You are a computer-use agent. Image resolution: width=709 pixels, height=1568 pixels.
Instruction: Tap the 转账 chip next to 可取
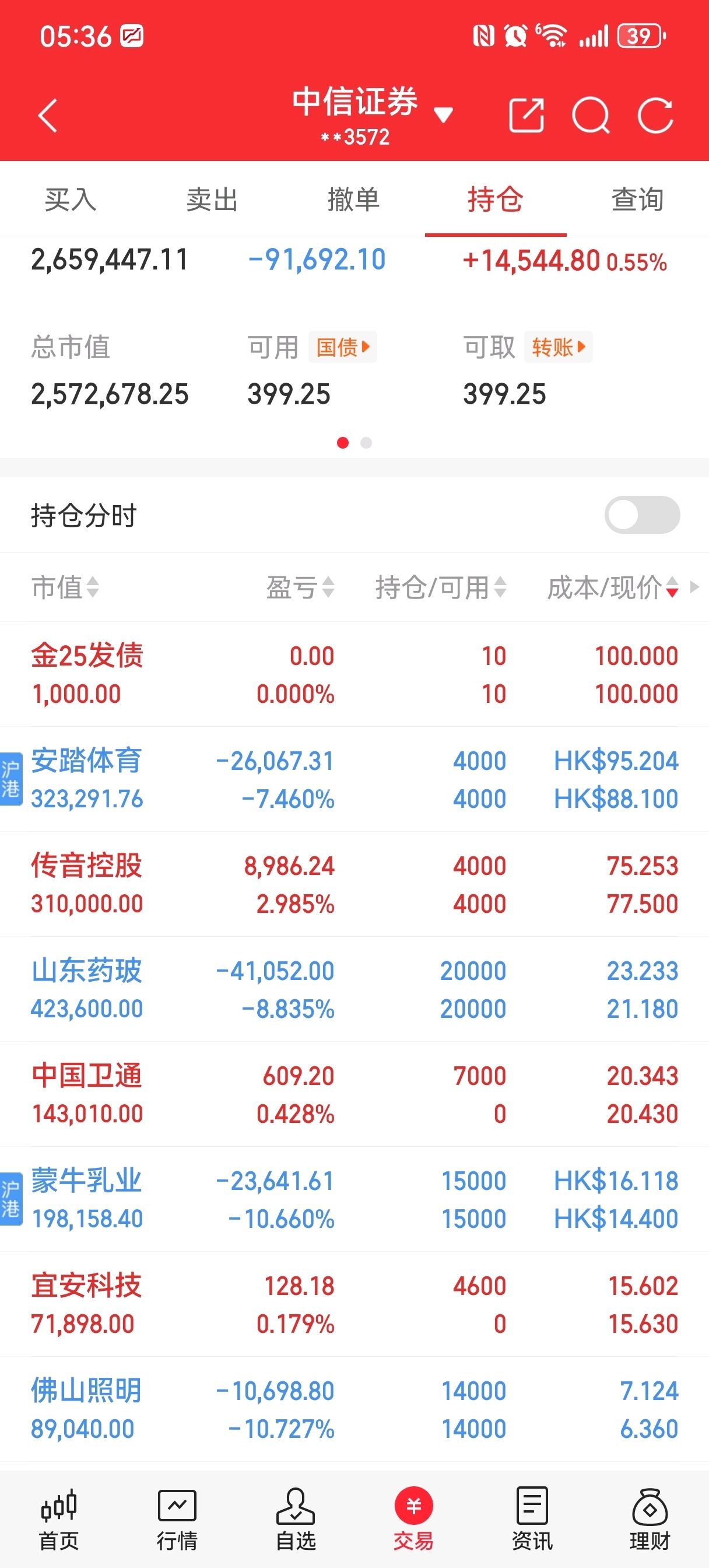tap(558, 347)
